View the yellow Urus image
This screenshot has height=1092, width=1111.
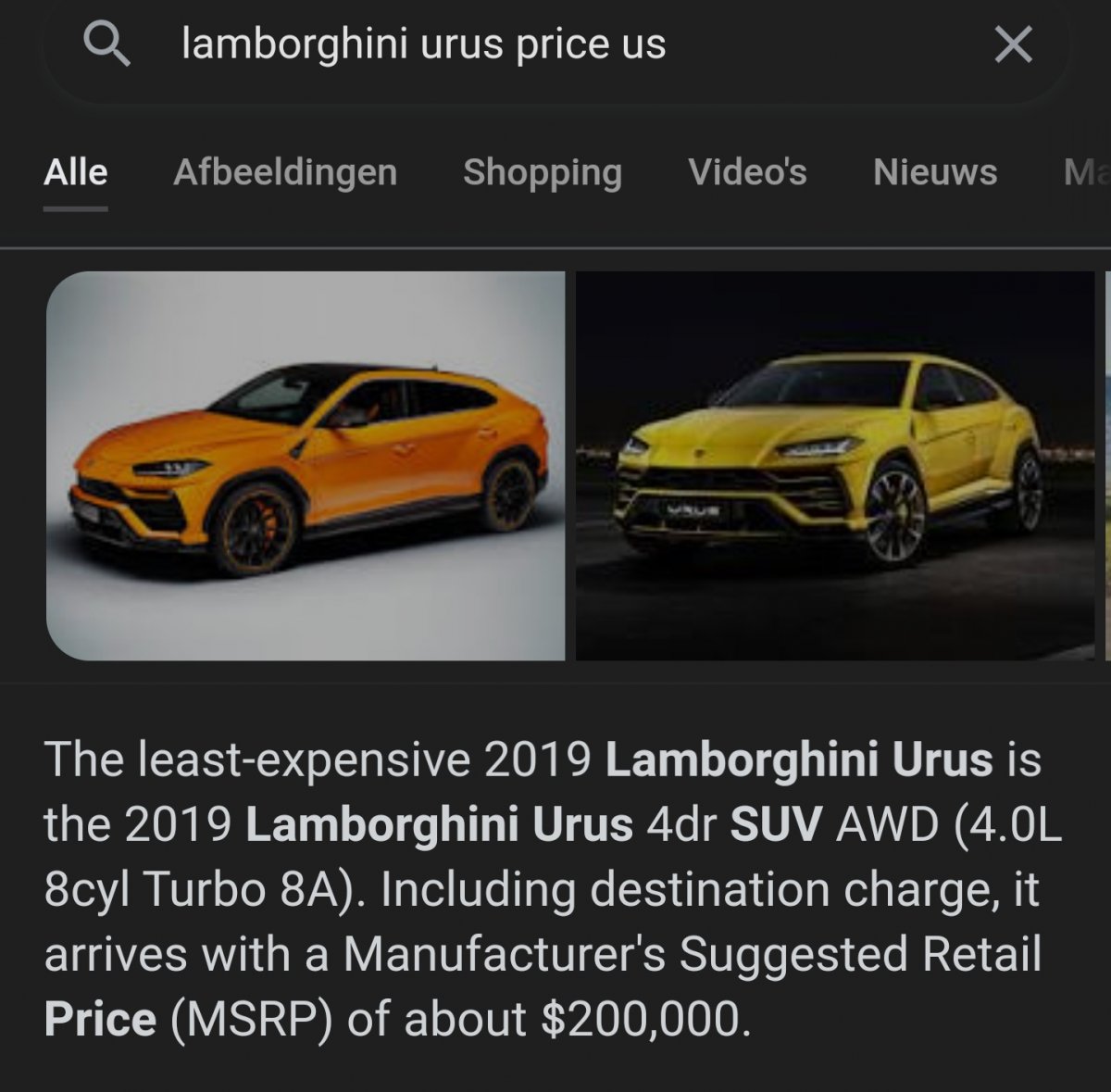click(834, 466)
